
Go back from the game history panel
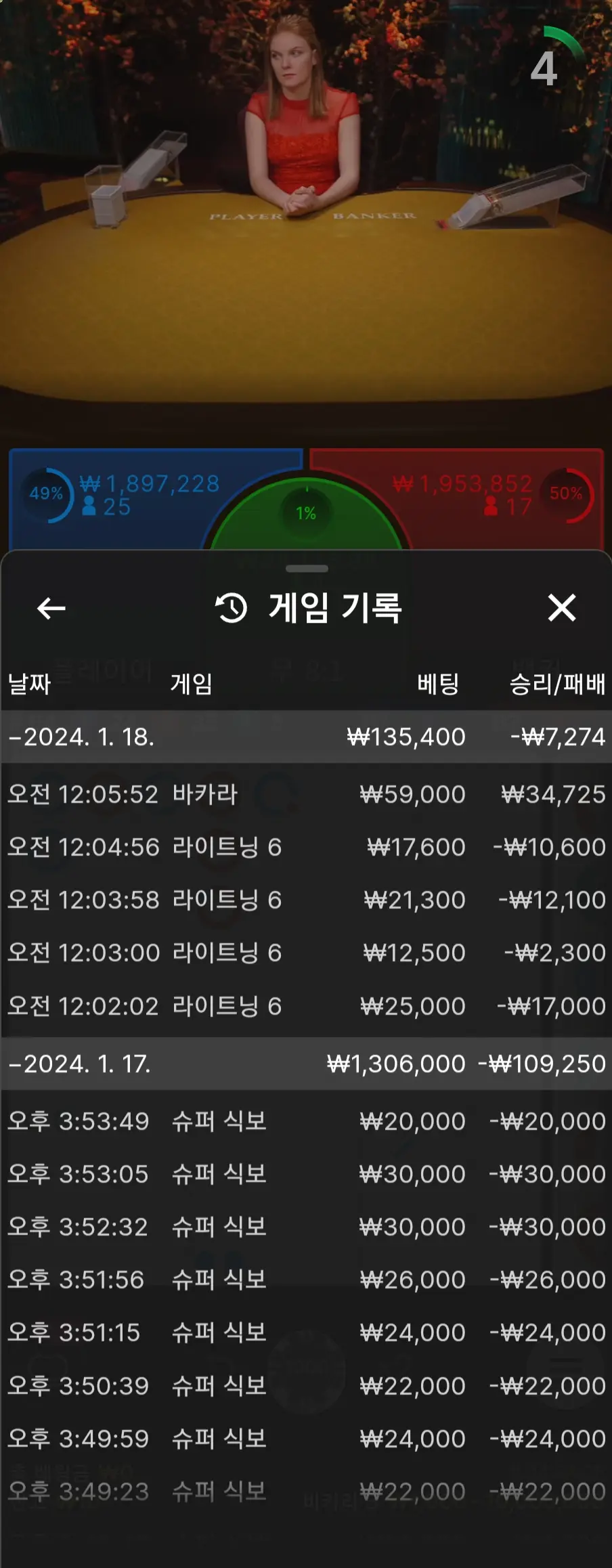click(51, 608)
